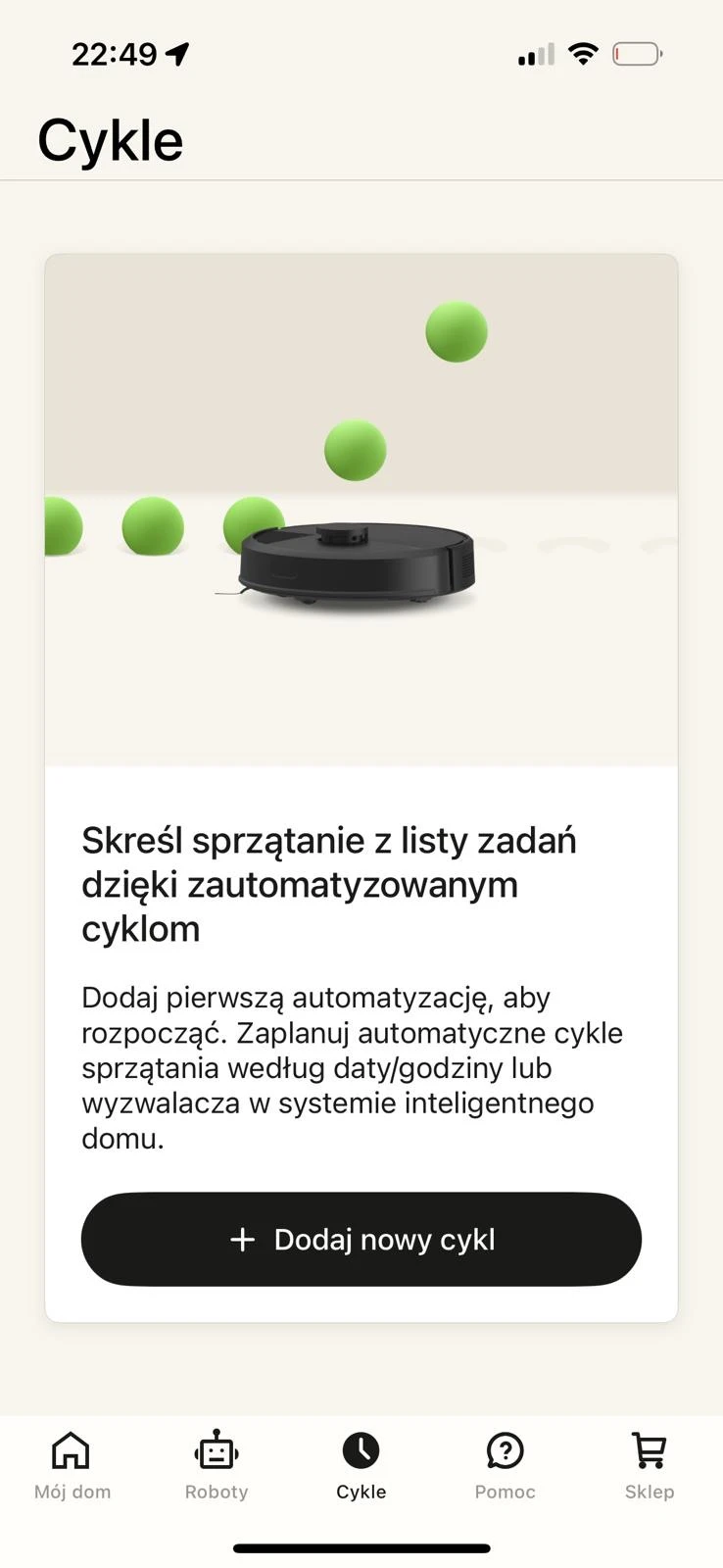The width and height of the screenshot is (723, 1568).
Task: Switch to the Roboty tab
Action: click(217, 1465)
